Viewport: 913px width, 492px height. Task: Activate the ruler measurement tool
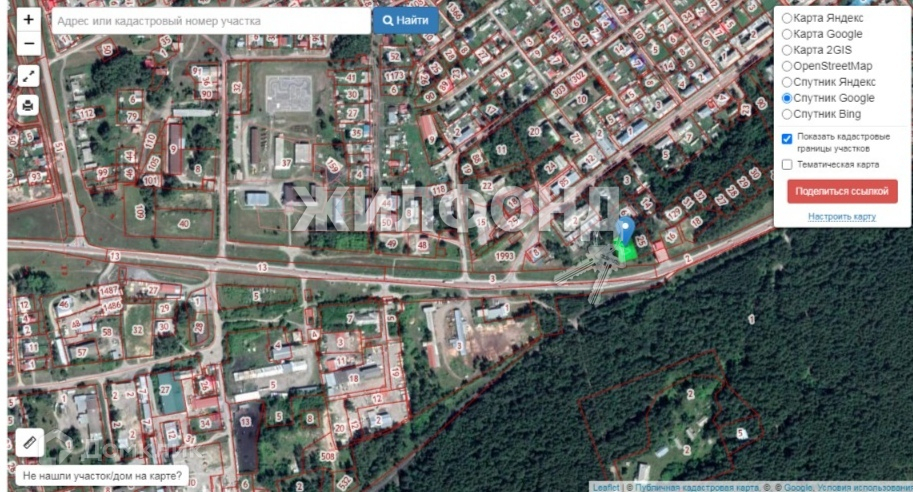click(29, 441)
